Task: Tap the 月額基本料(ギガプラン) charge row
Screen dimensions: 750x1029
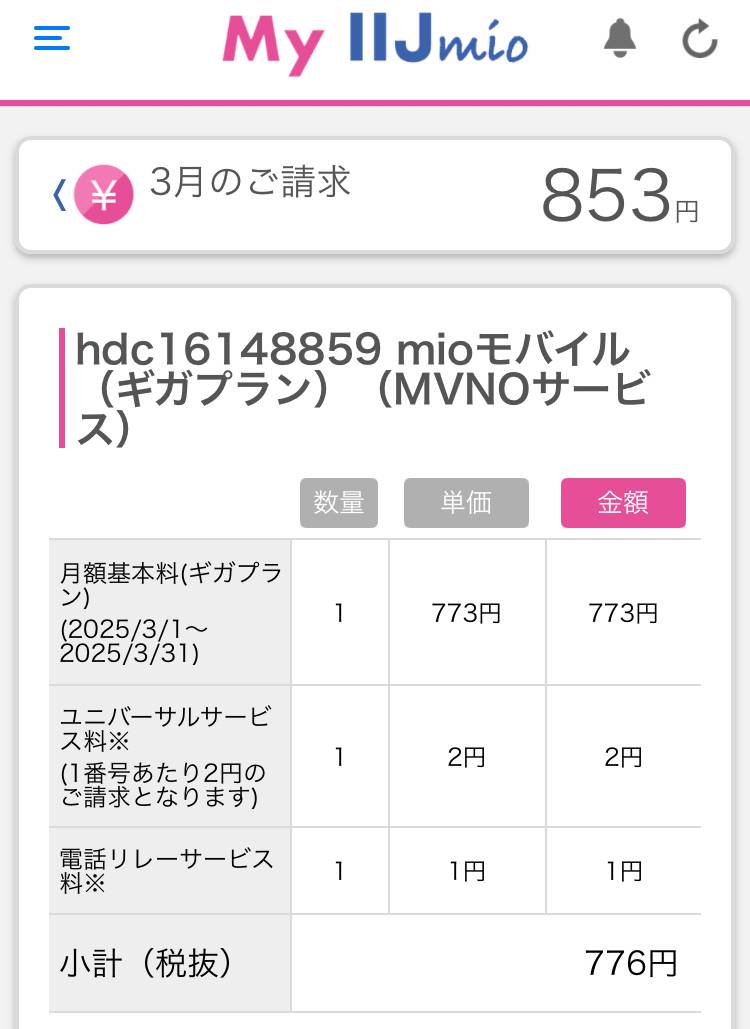Action: 170,611
